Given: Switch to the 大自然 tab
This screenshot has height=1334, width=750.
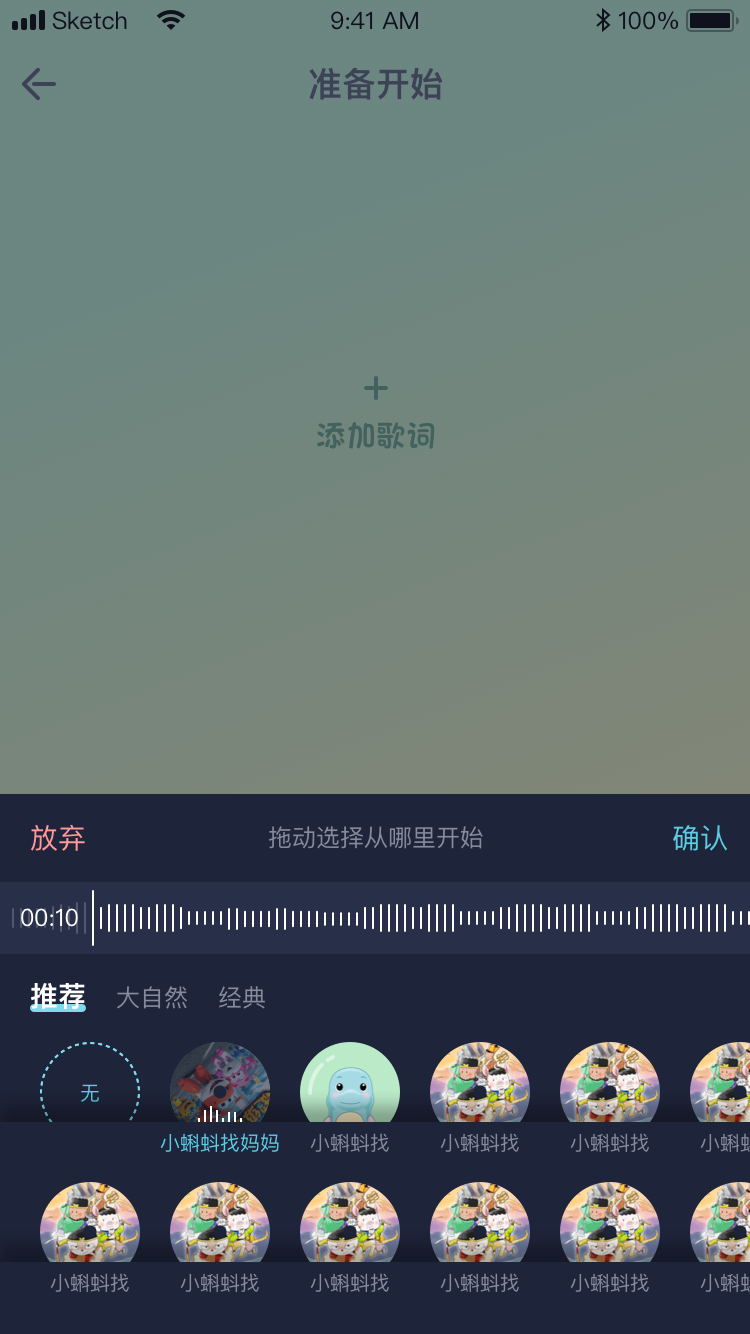Looking at the screenshot, I should 152,998.
